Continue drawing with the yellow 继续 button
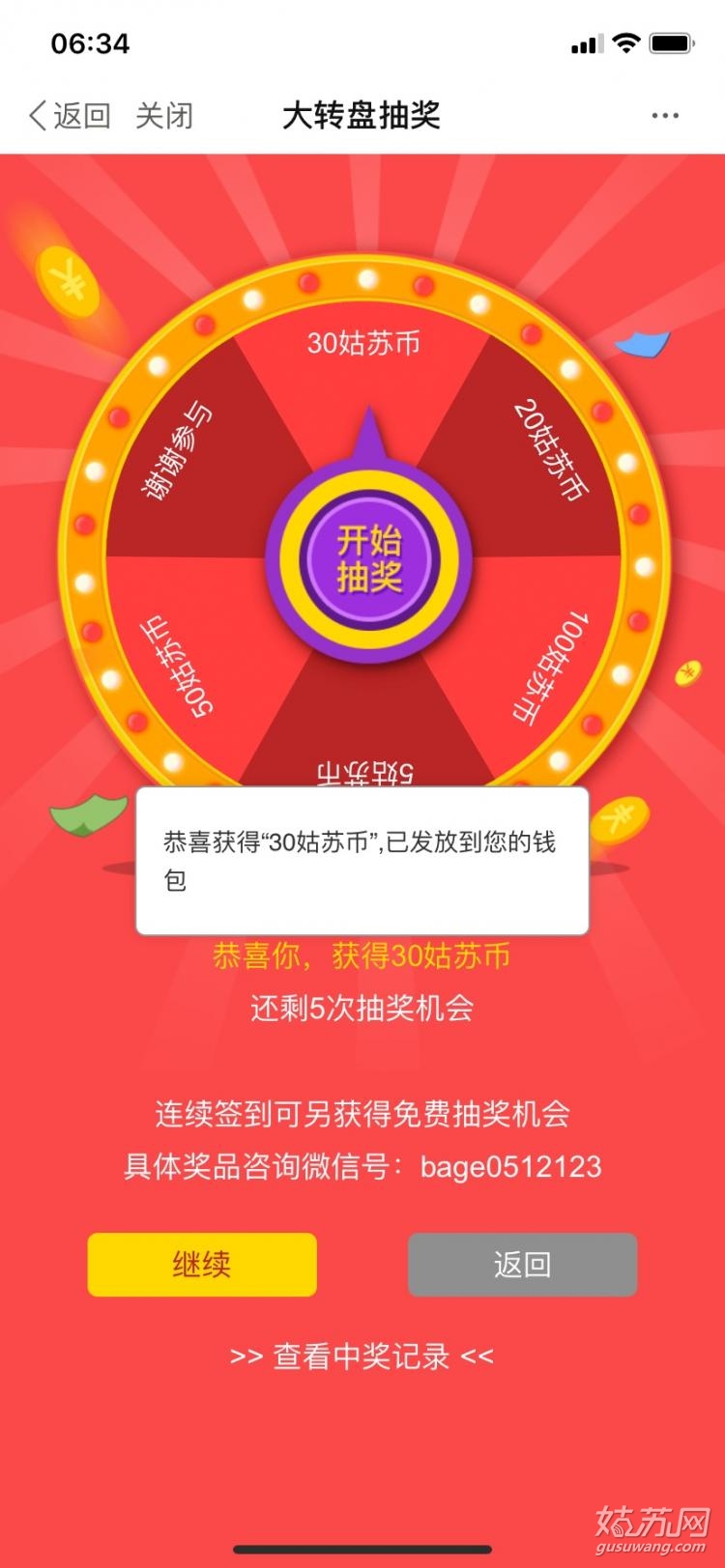Viewport: 725px width, 1568px height. (x=202, y=1264)
